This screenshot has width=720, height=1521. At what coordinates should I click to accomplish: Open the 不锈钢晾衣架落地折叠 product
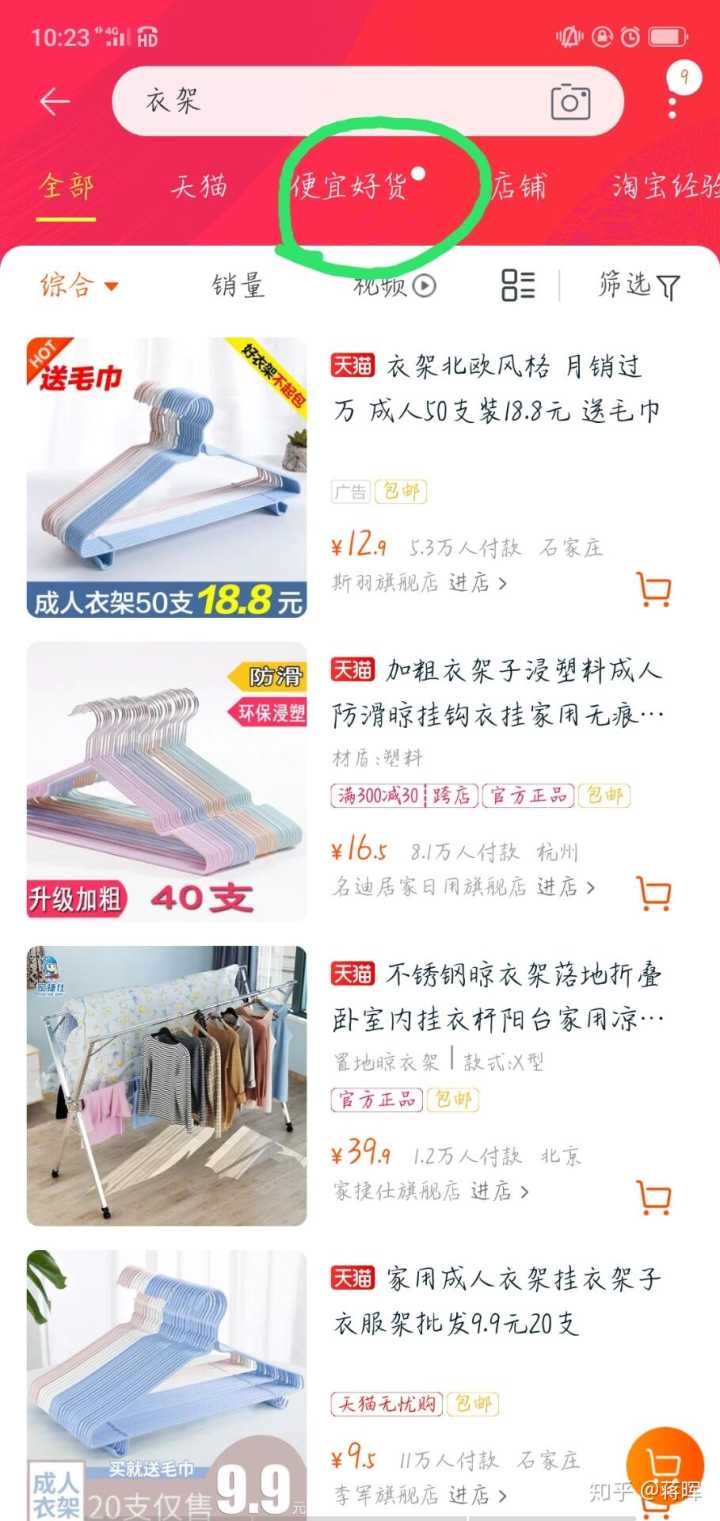[x=497, y=996]
